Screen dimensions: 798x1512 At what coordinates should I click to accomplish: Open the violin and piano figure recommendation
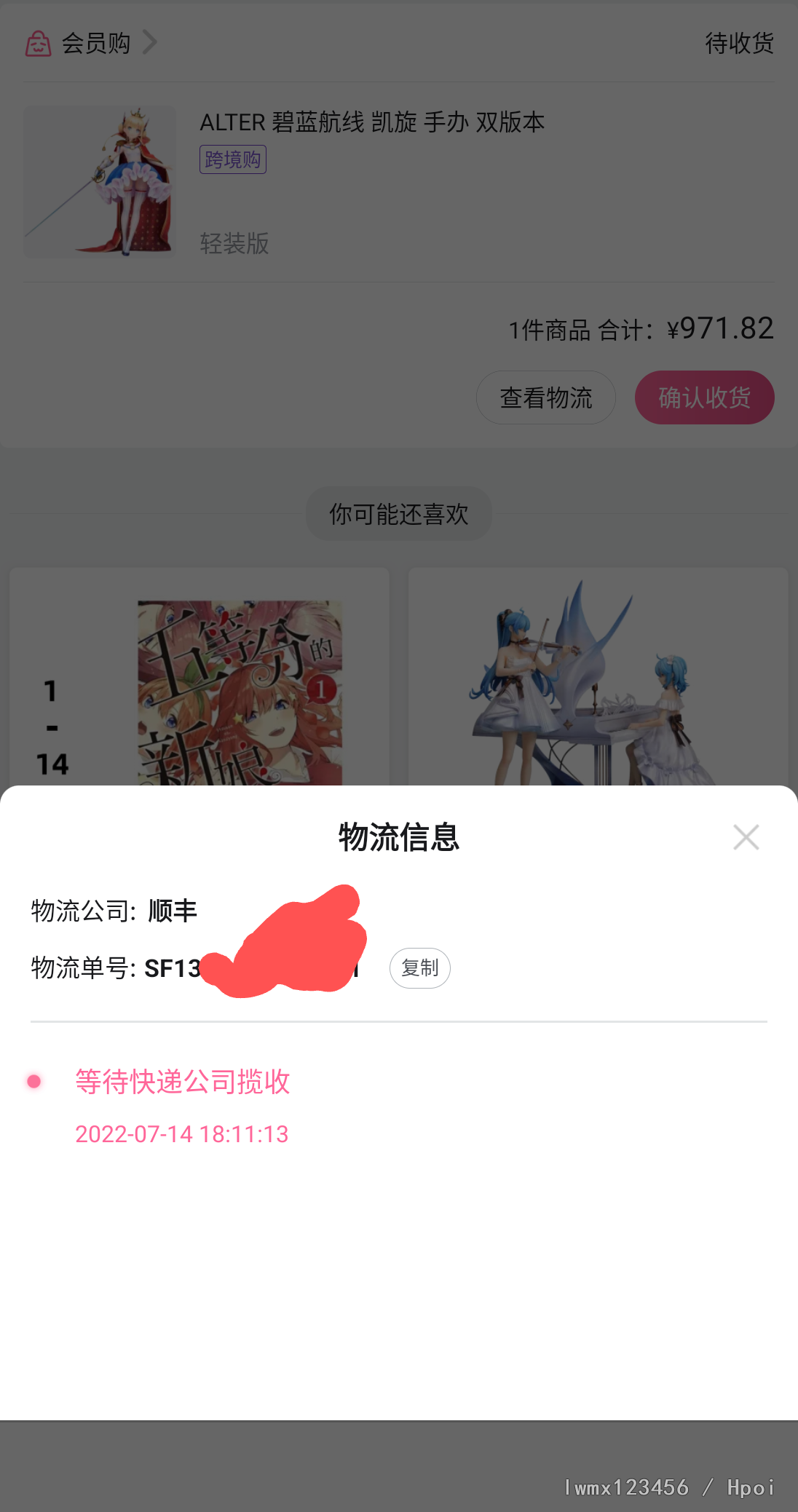click(598, 677)
